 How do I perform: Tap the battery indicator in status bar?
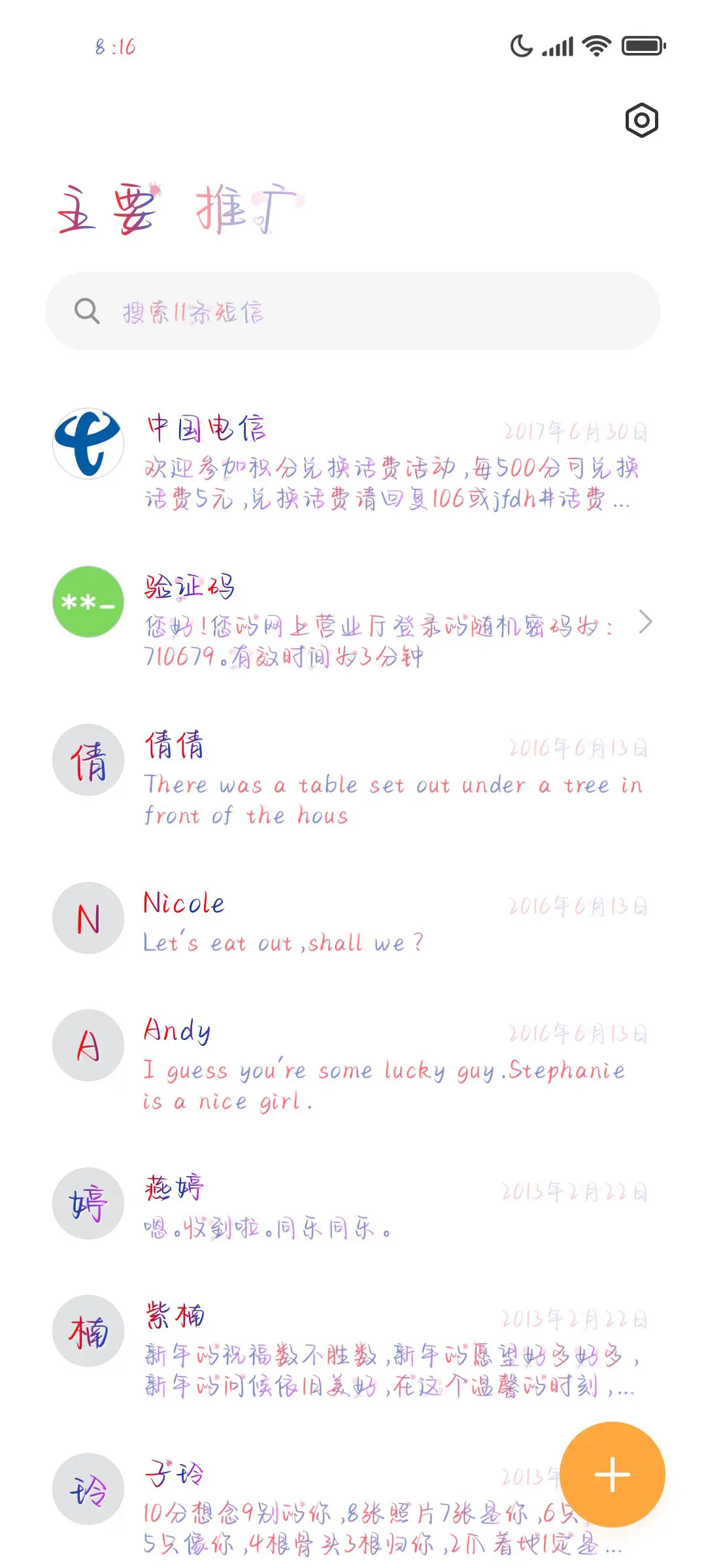pos(642,46)
